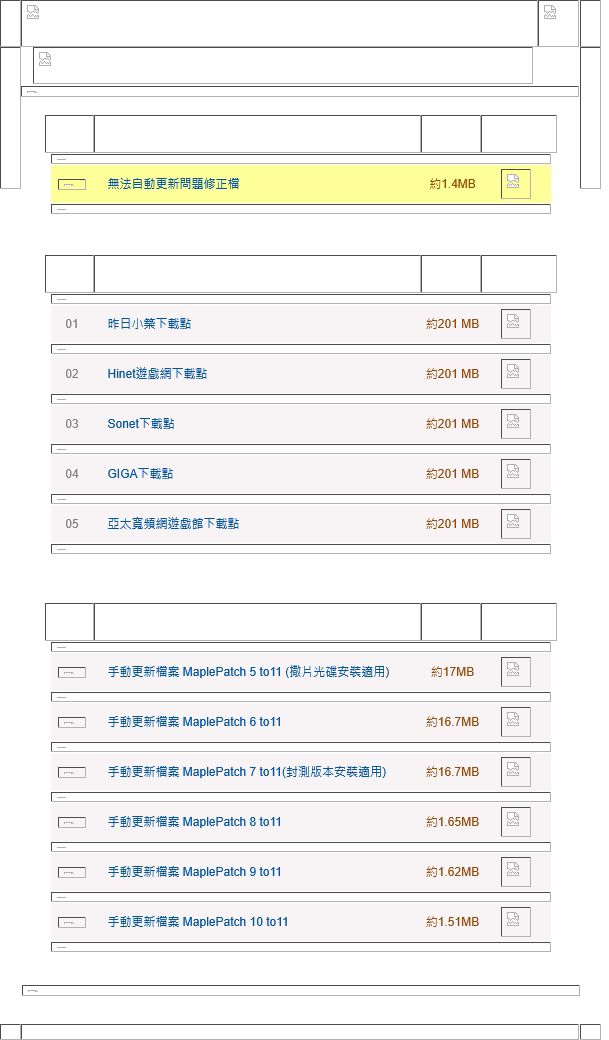Image resolution: width=609 pixels, height=1040 pixels.
Task: Tap the download icon in the 昨日小築下載點 row
Action: pyautogui.click(x=515, y=324)
